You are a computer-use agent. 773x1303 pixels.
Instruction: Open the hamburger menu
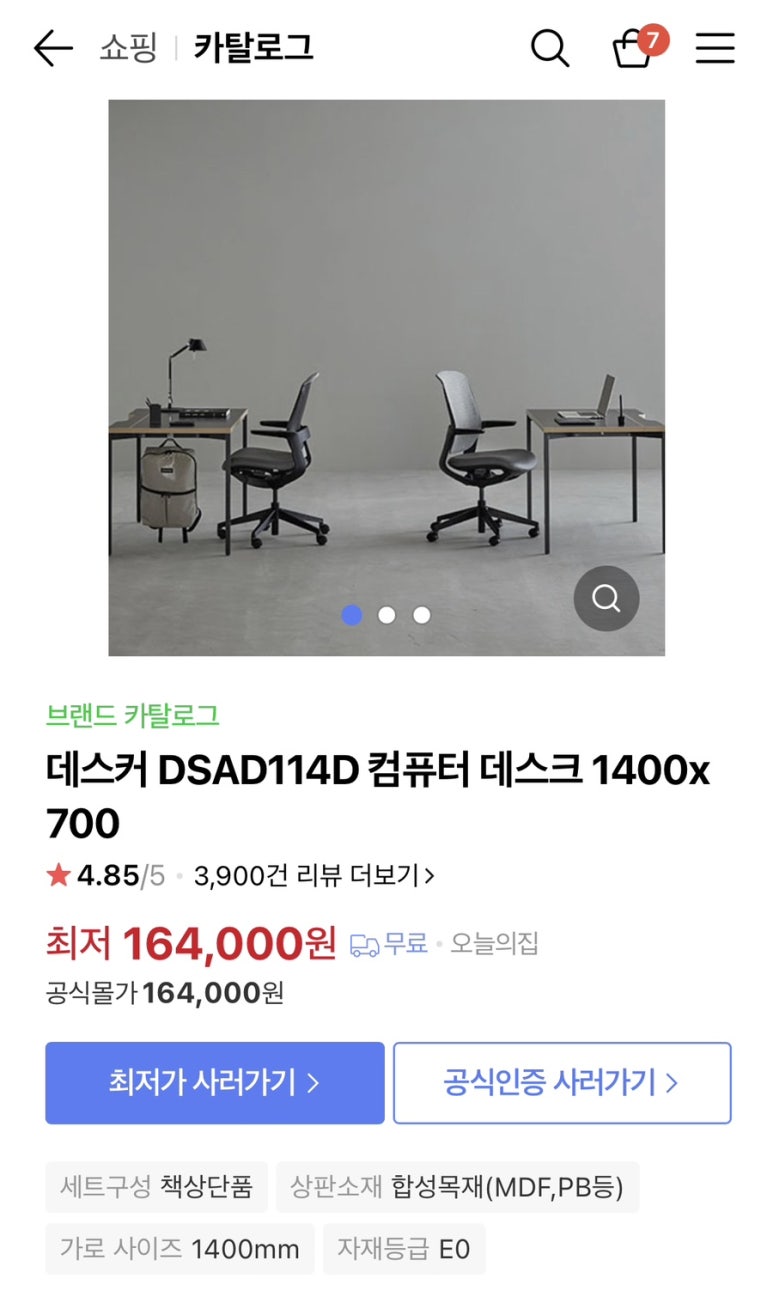[715, 48]
